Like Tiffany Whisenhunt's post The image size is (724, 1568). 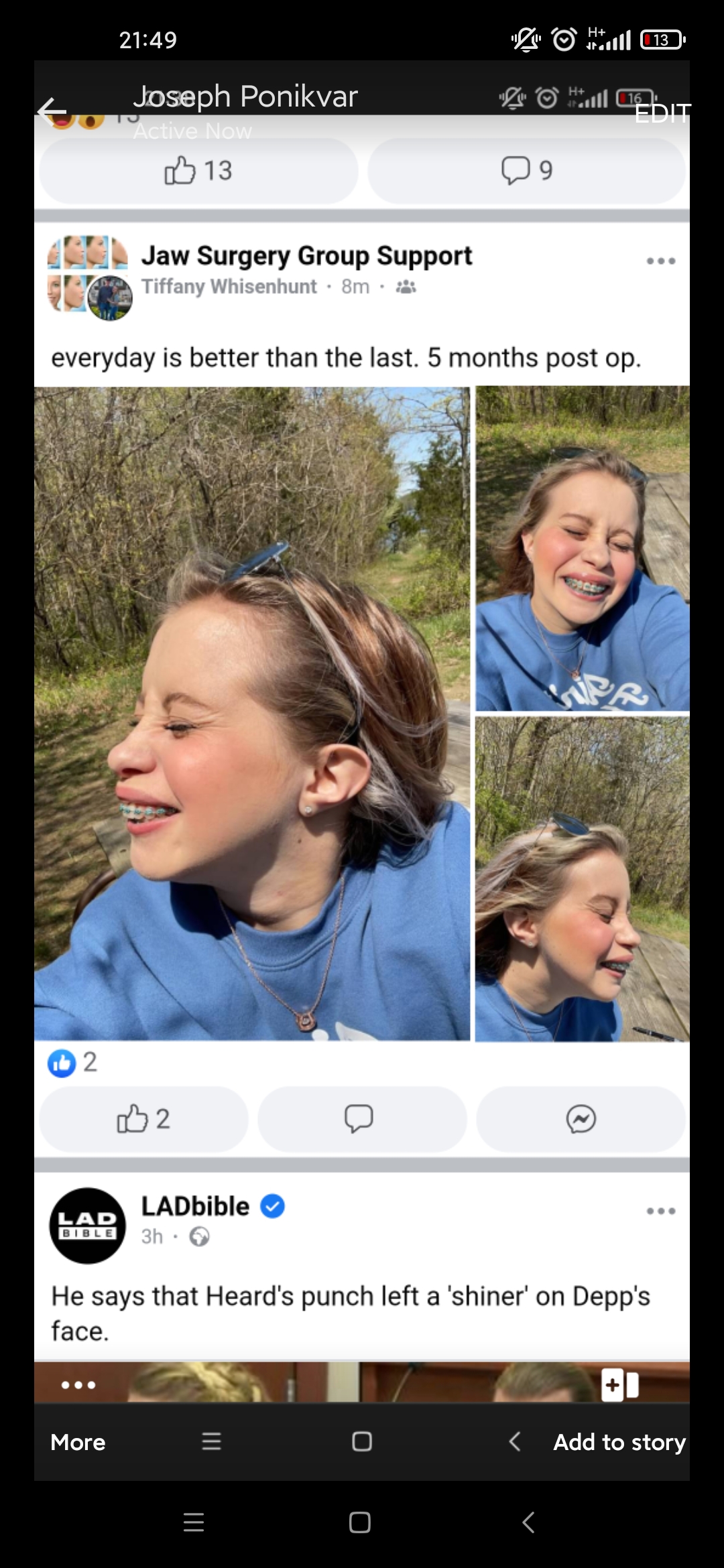(143, 1119)
